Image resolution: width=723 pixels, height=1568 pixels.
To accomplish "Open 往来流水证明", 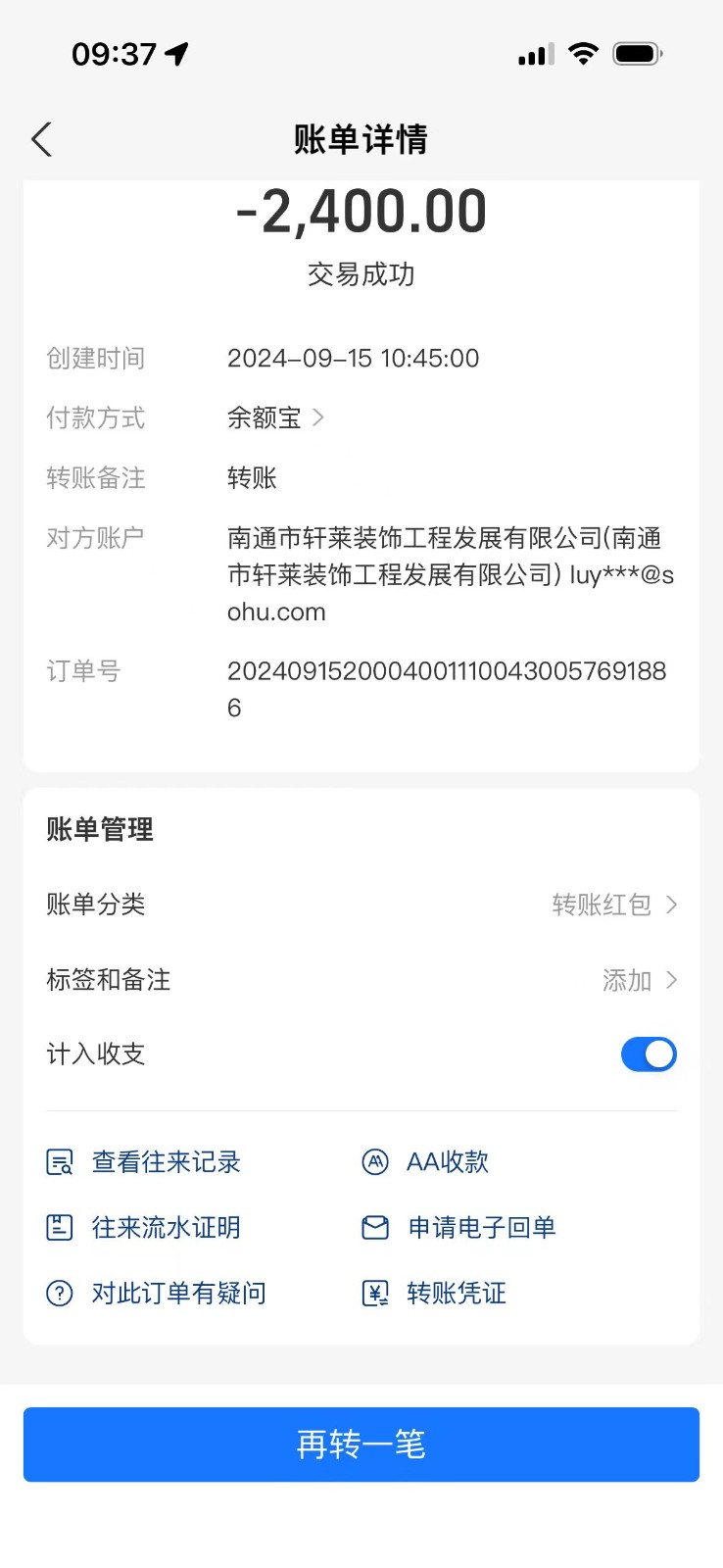I will coord(145,1228).
